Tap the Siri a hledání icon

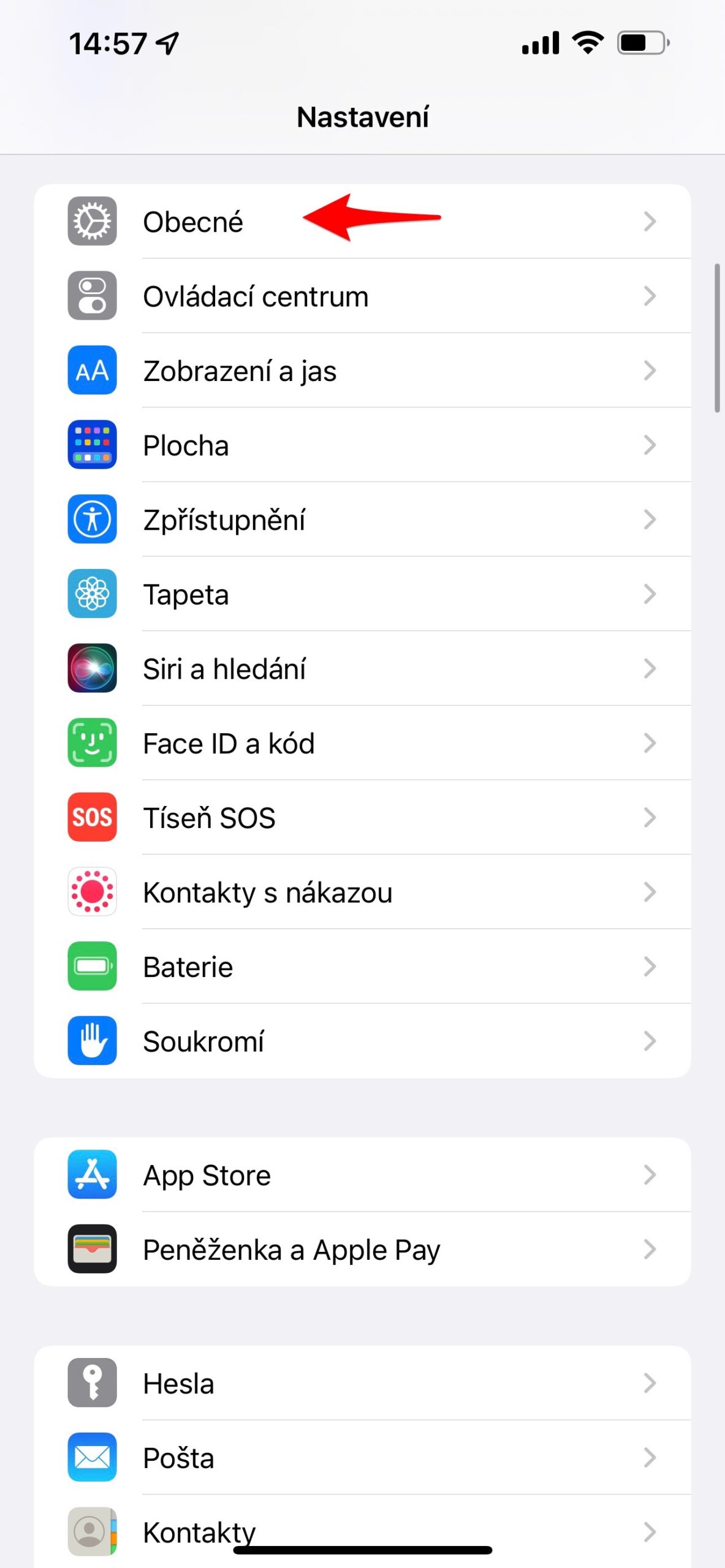tap(91, 668)
